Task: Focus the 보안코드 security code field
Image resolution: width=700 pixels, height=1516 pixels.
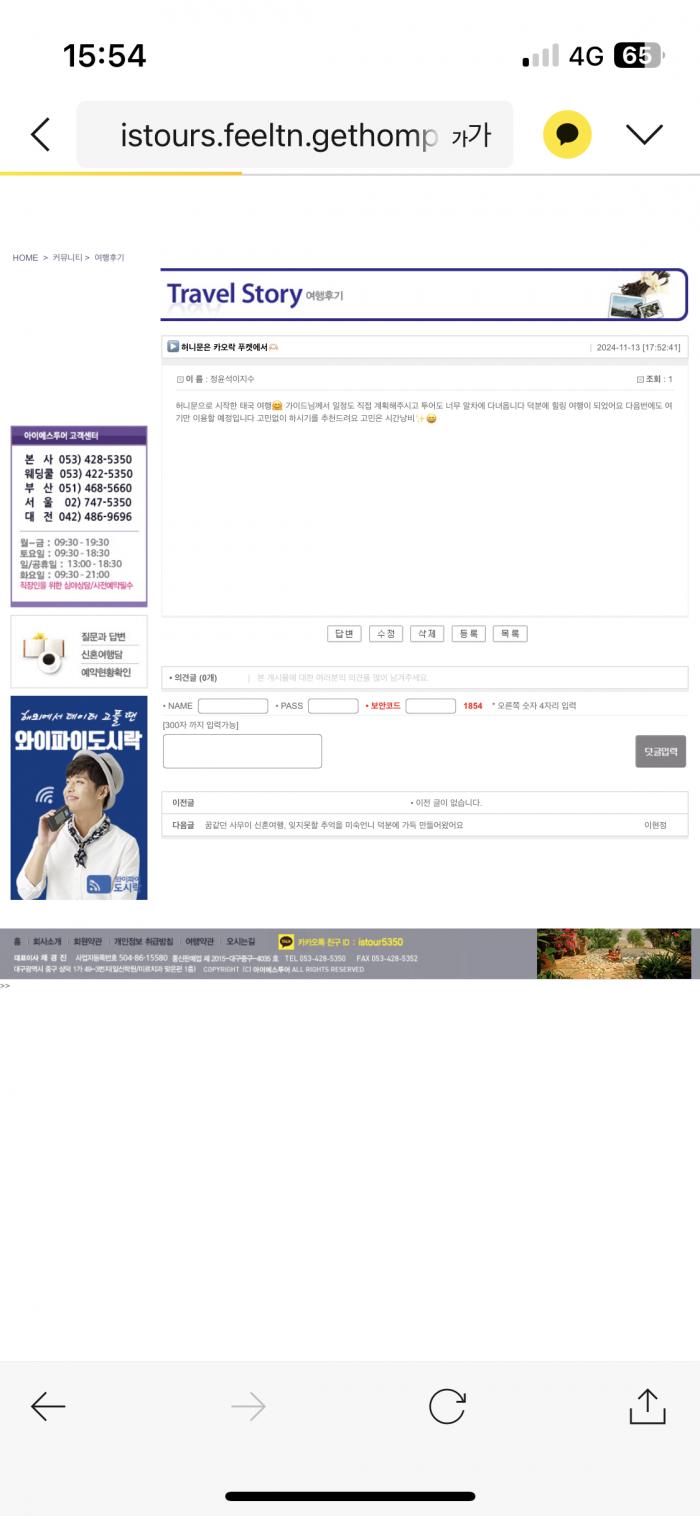Action: pos(430,706)
